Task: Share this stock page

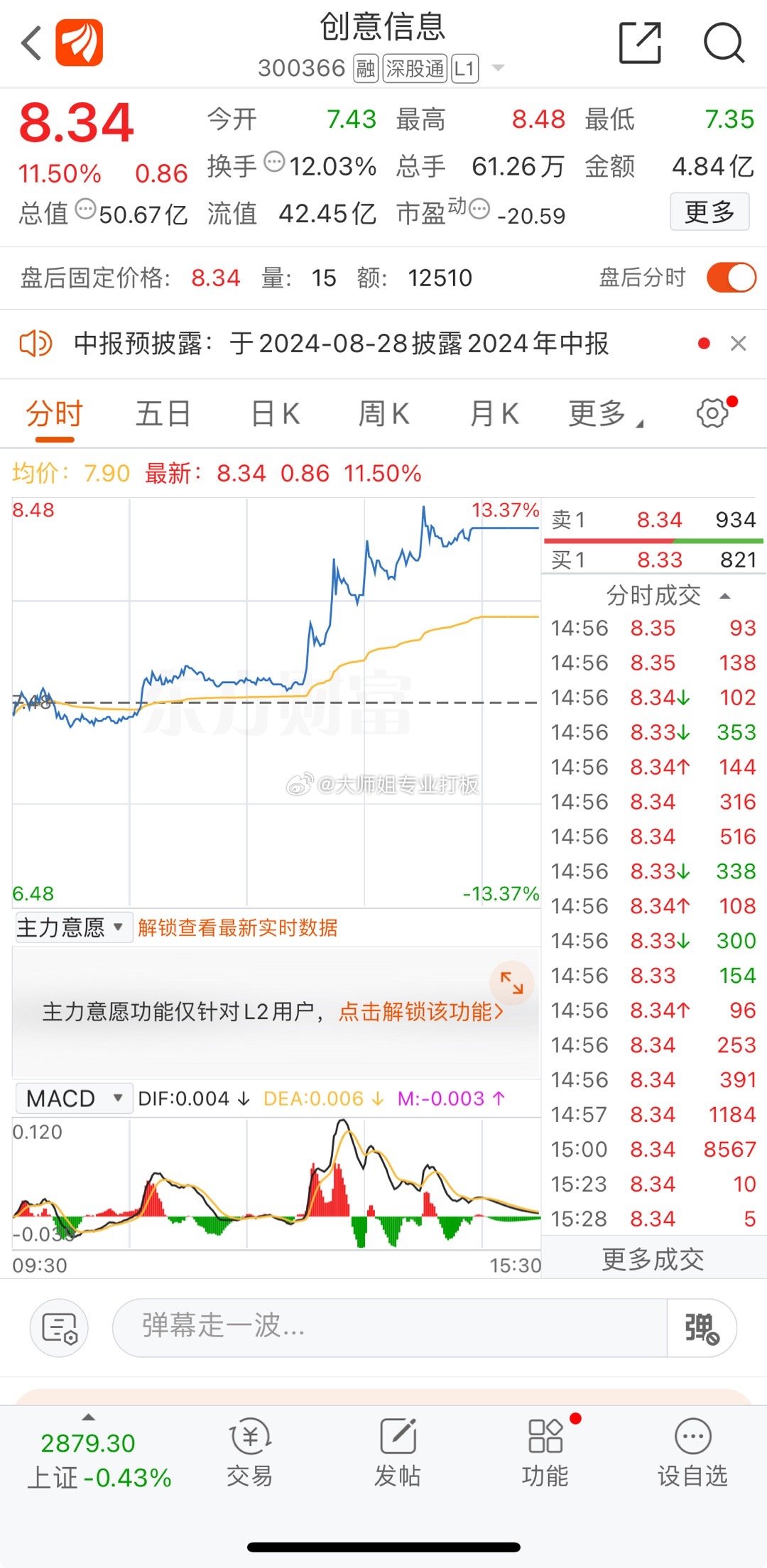Action: [640, 43]
